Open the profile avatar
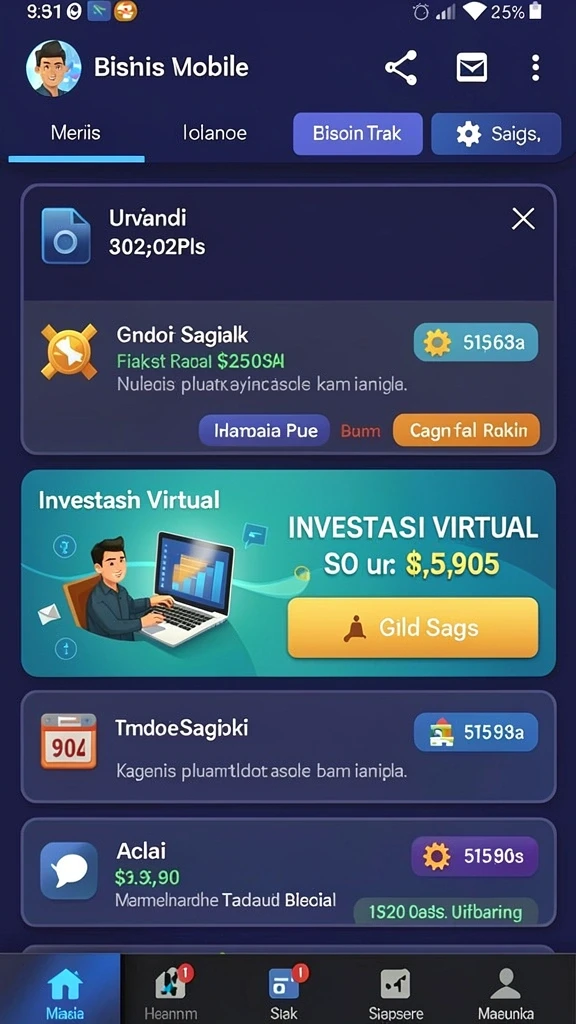Viewport: 576px width, 1024px height. (54, 68)
